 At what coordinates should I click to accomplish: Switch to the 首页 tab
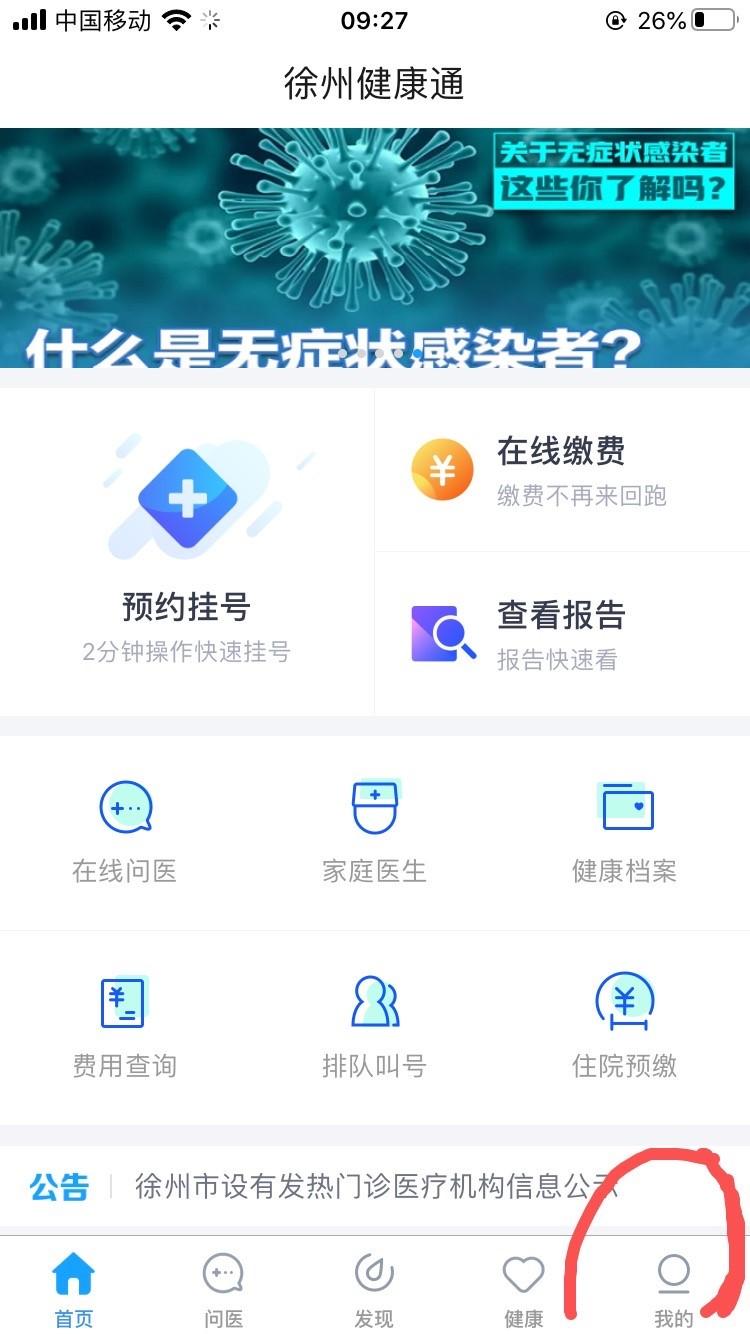point(74,1290)
